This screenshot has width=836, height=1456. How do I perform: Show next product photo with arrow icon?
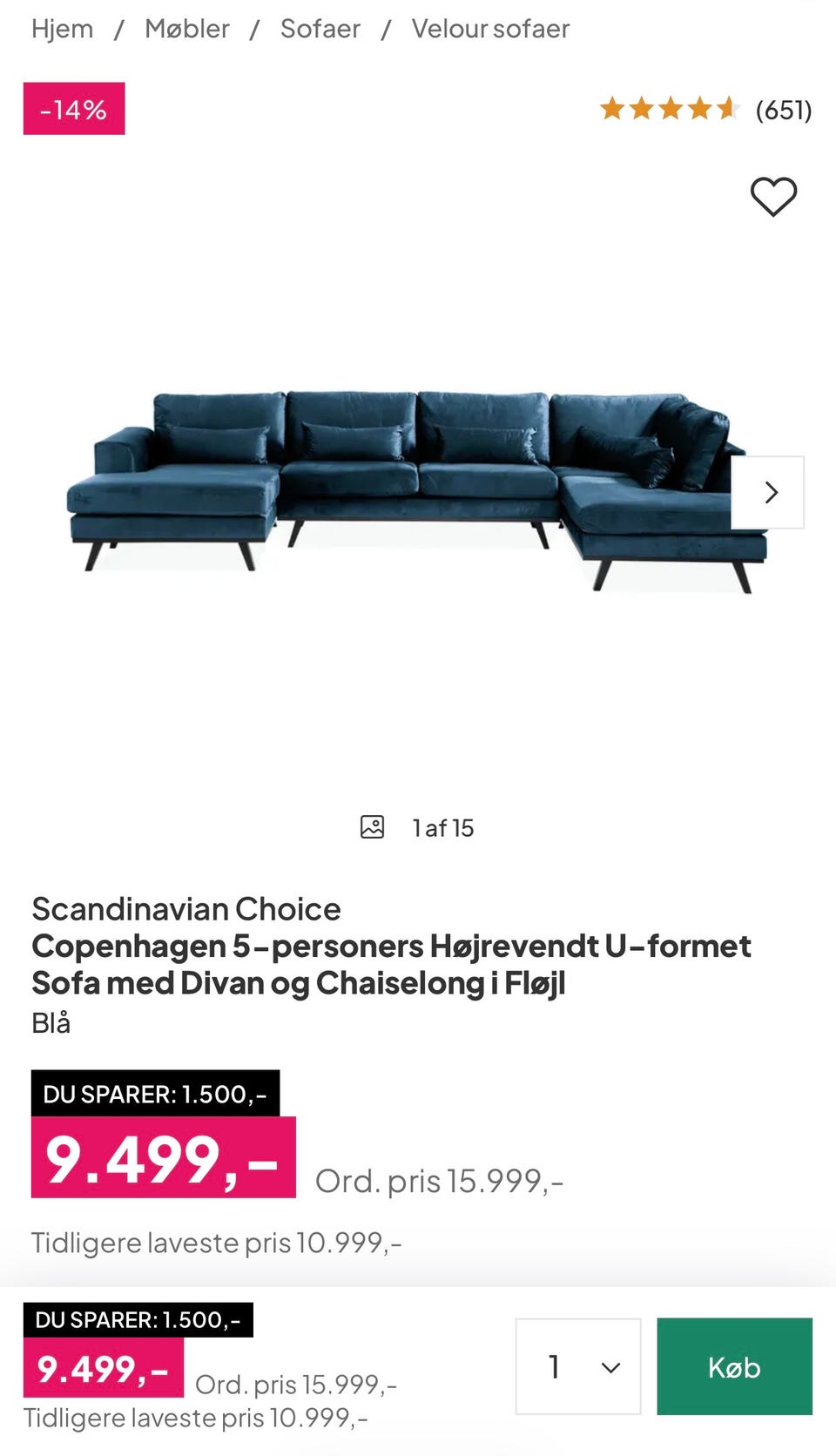pyautogui.click(x=770, y=492)
